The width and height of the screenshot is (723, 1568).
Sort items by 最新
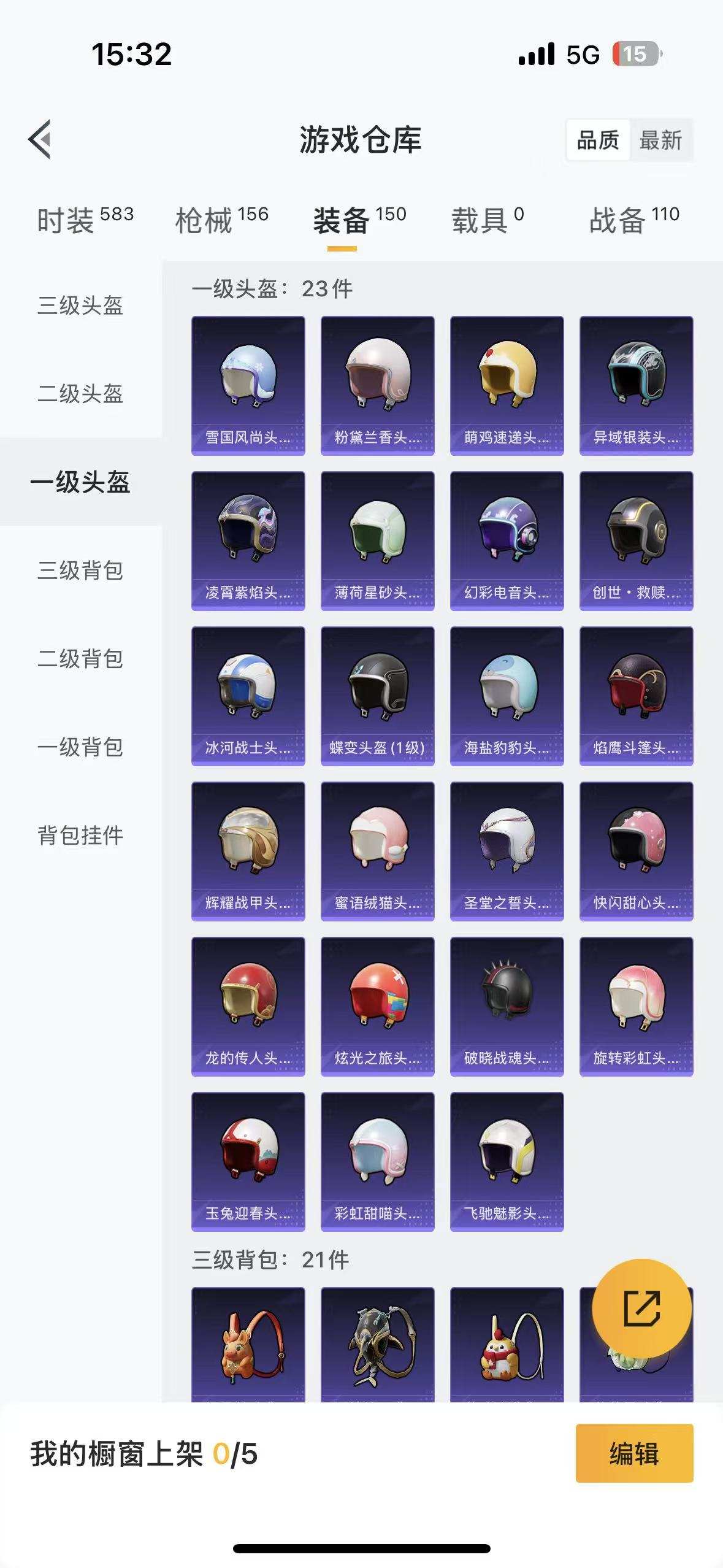tap(660, 140)
